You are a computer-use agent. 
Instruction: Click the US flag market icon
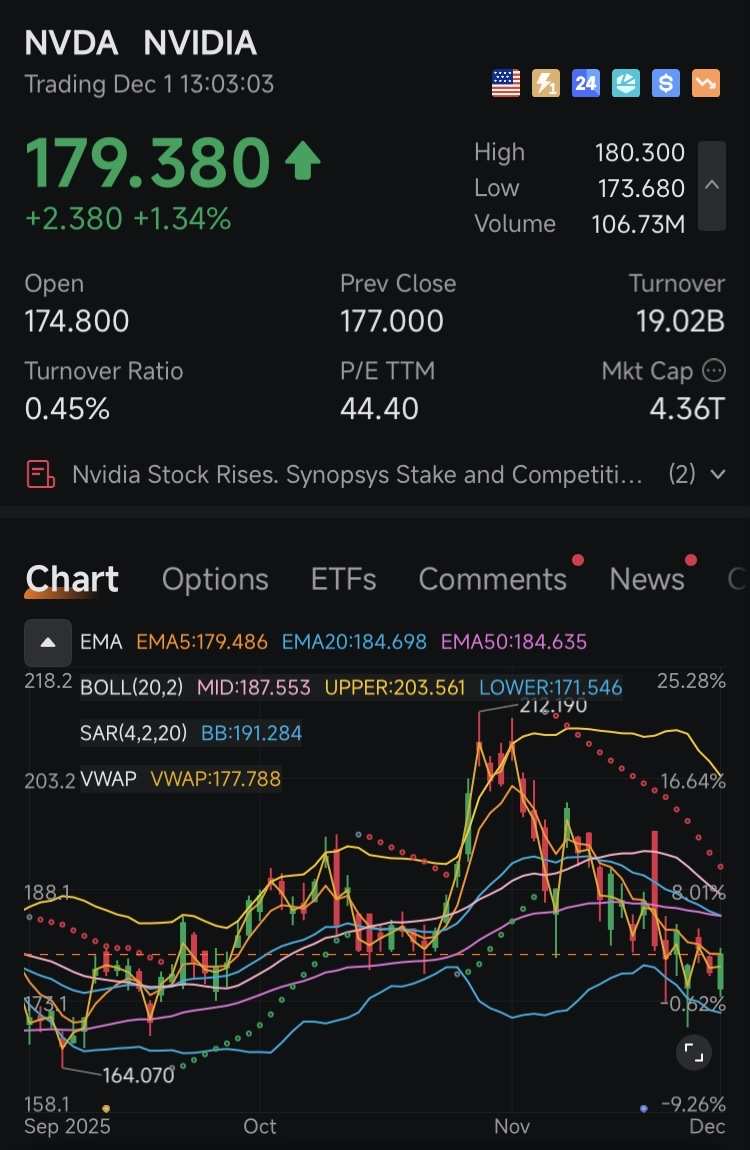point(505,83)
